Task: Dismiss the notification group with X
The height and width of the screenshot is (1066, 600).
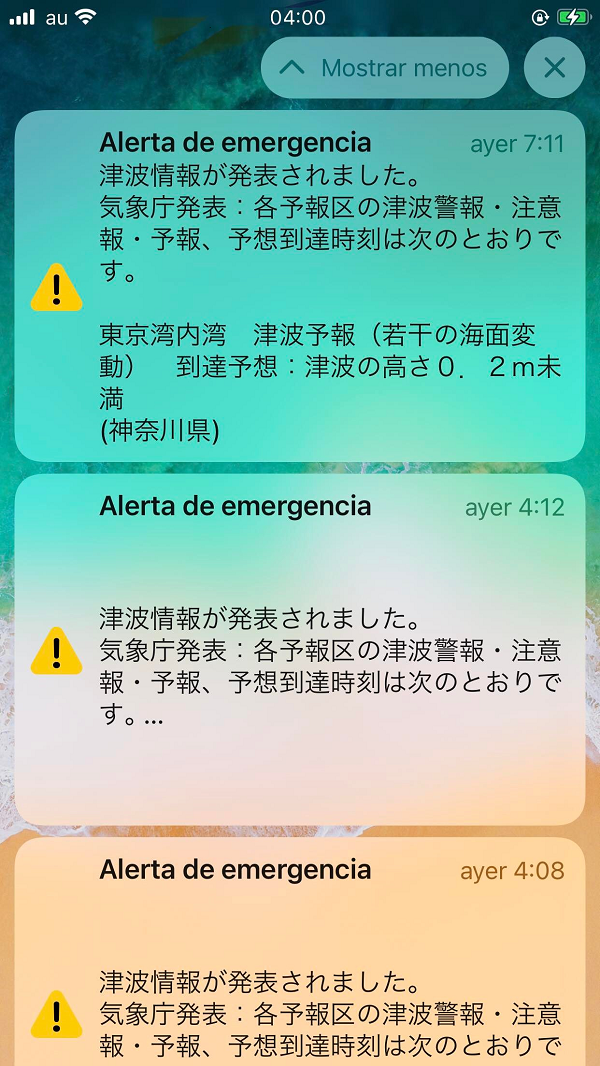Action: 554,68
